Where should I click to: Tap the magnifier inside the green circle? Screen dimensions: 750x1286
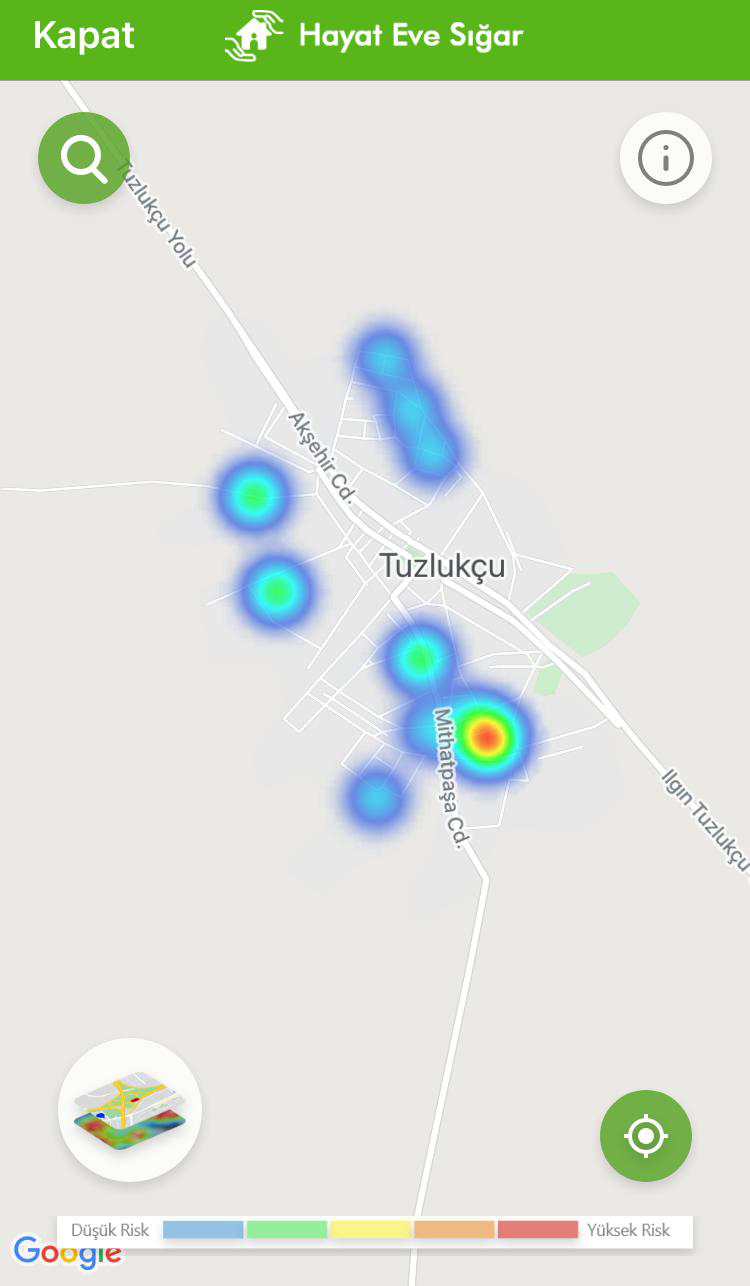[x=84, y=157]
